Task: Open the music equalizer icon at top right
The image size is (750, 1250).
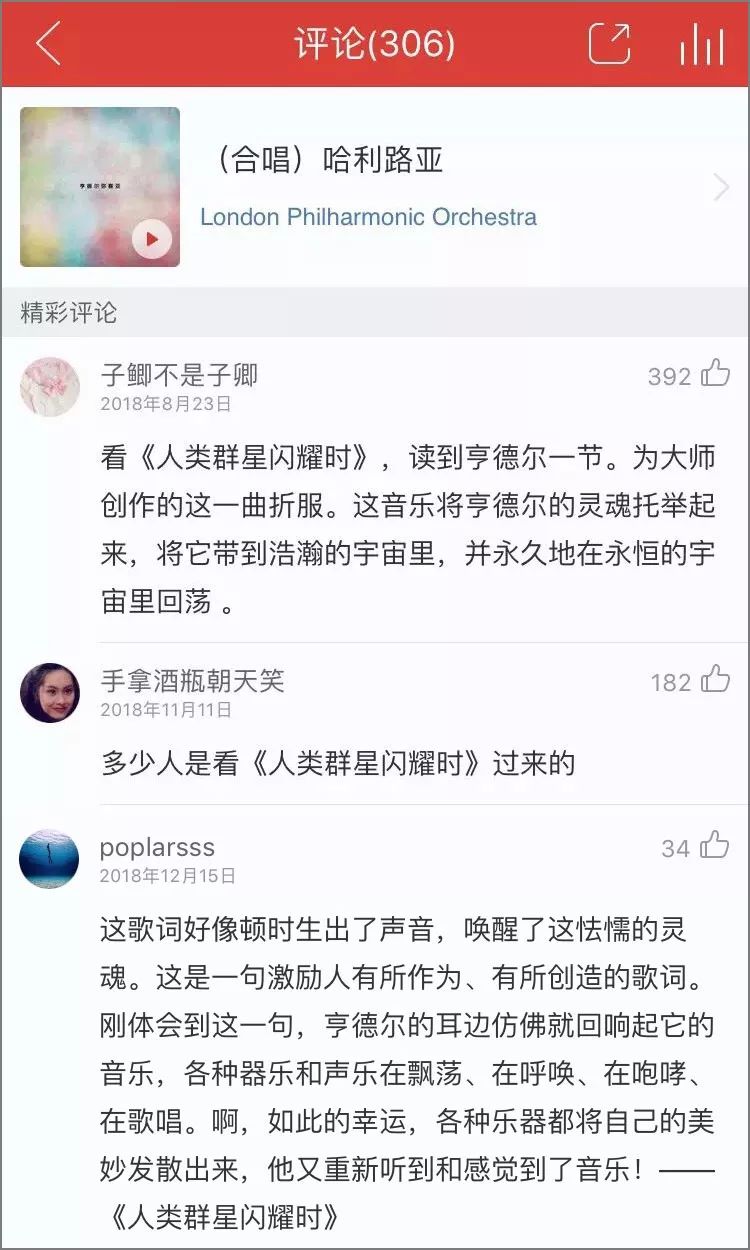Action: [x=704, y=44]
